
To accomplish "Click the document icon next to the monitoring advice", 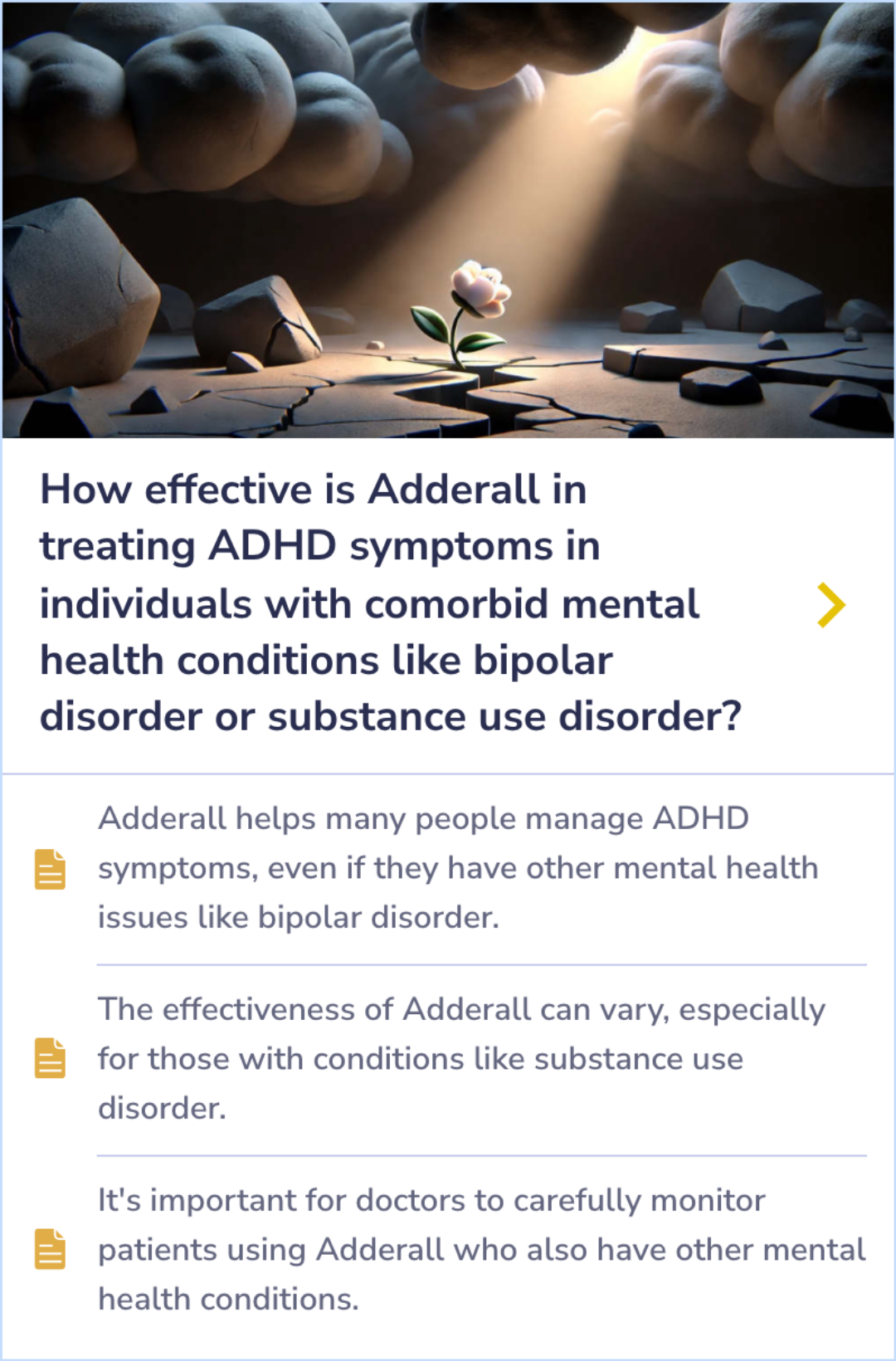I will pyautogui.click(x=50, y=1249).
